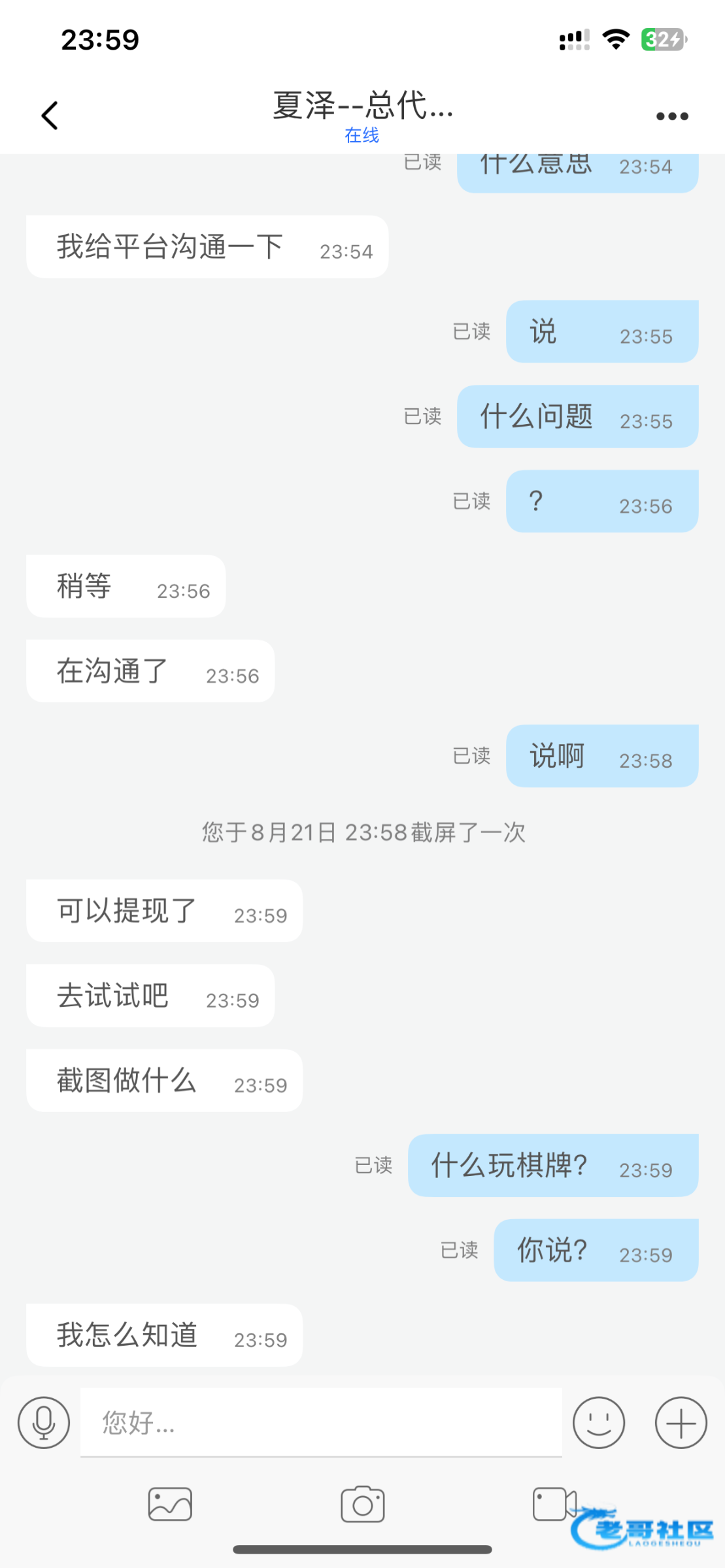Open the three-dot overflow menu

(x=672, y=116)
